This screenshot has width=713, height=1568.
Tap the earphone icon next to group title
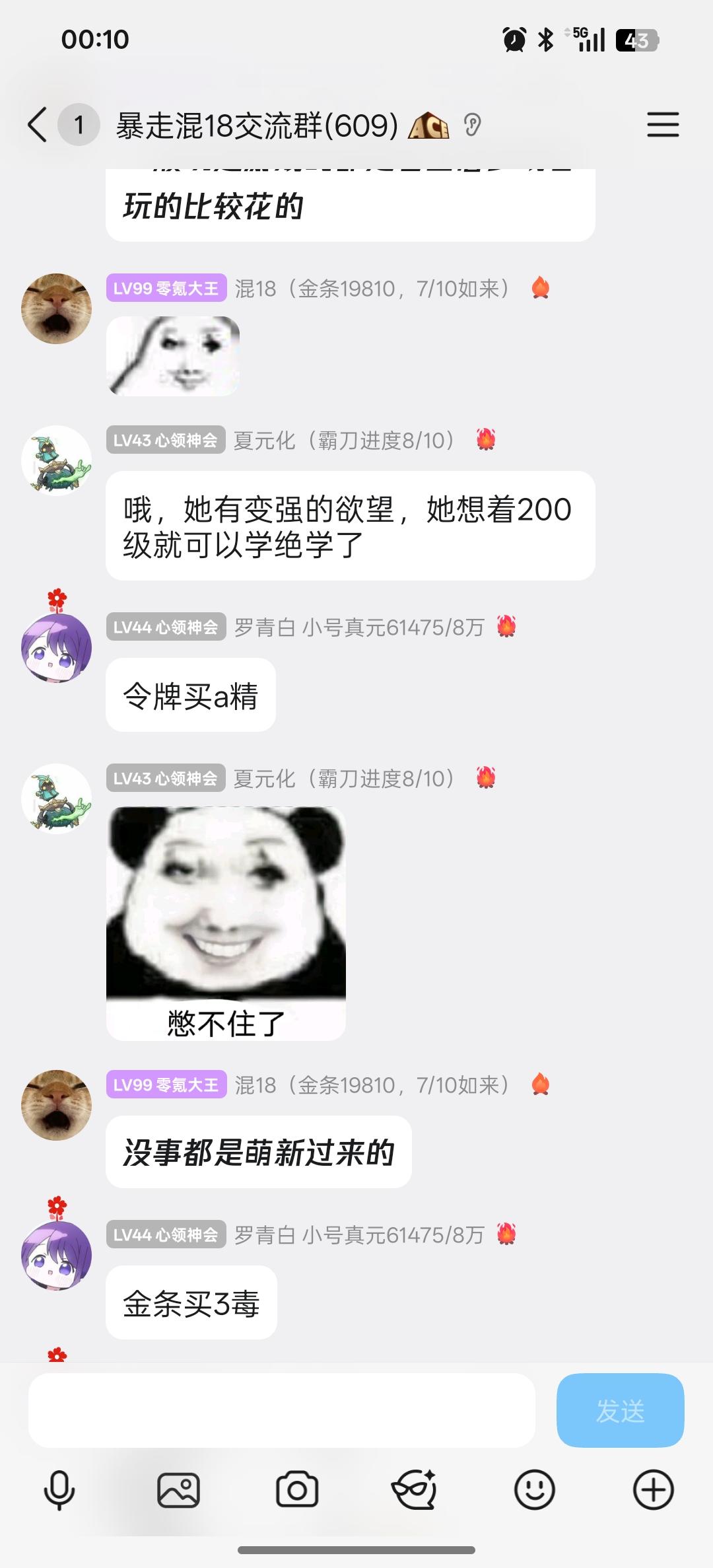coord(473,124)
